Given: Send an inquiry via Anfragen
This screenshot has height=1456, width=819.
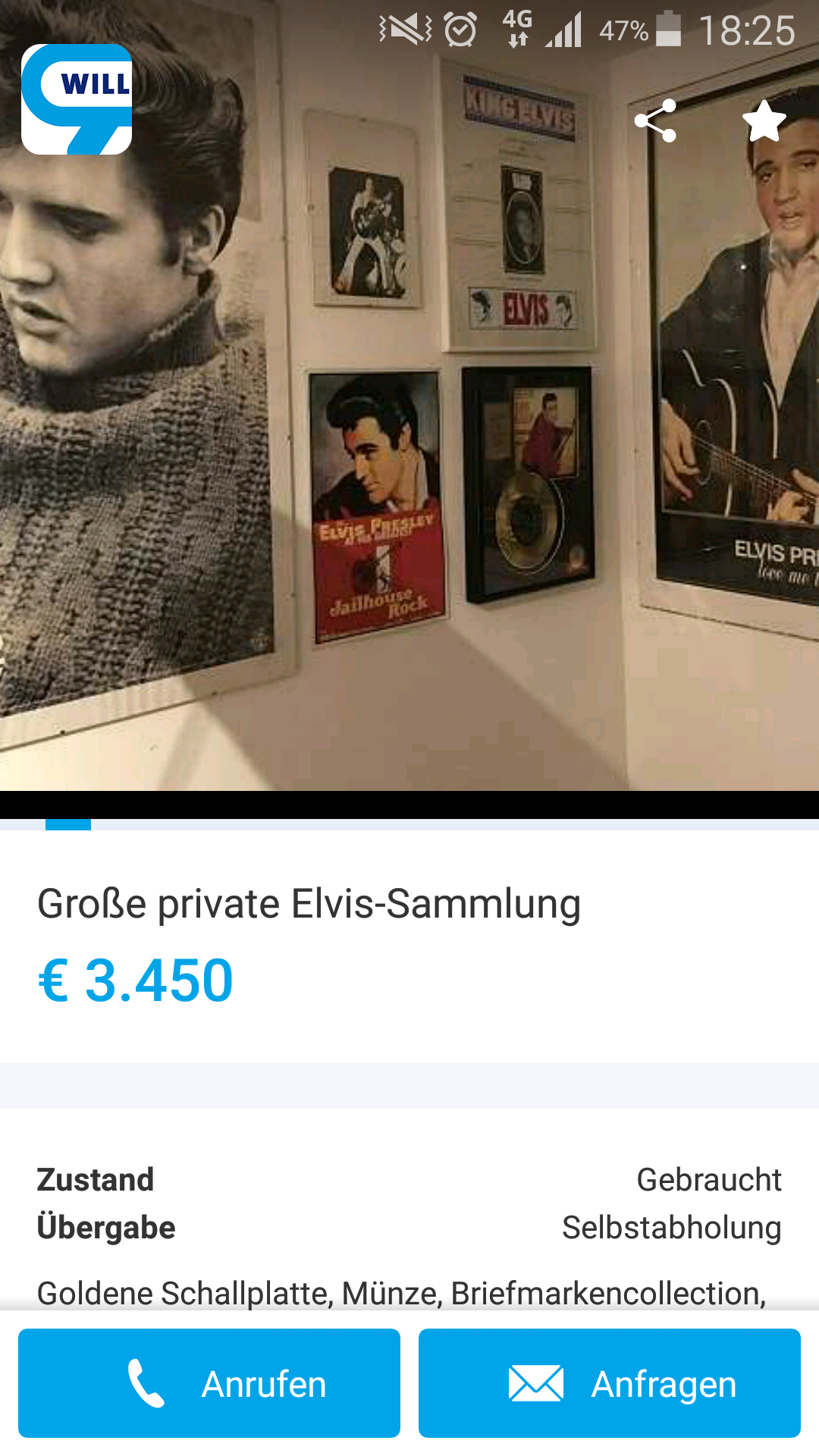Looking at the screenshot, I should [x=610, y=1382].
